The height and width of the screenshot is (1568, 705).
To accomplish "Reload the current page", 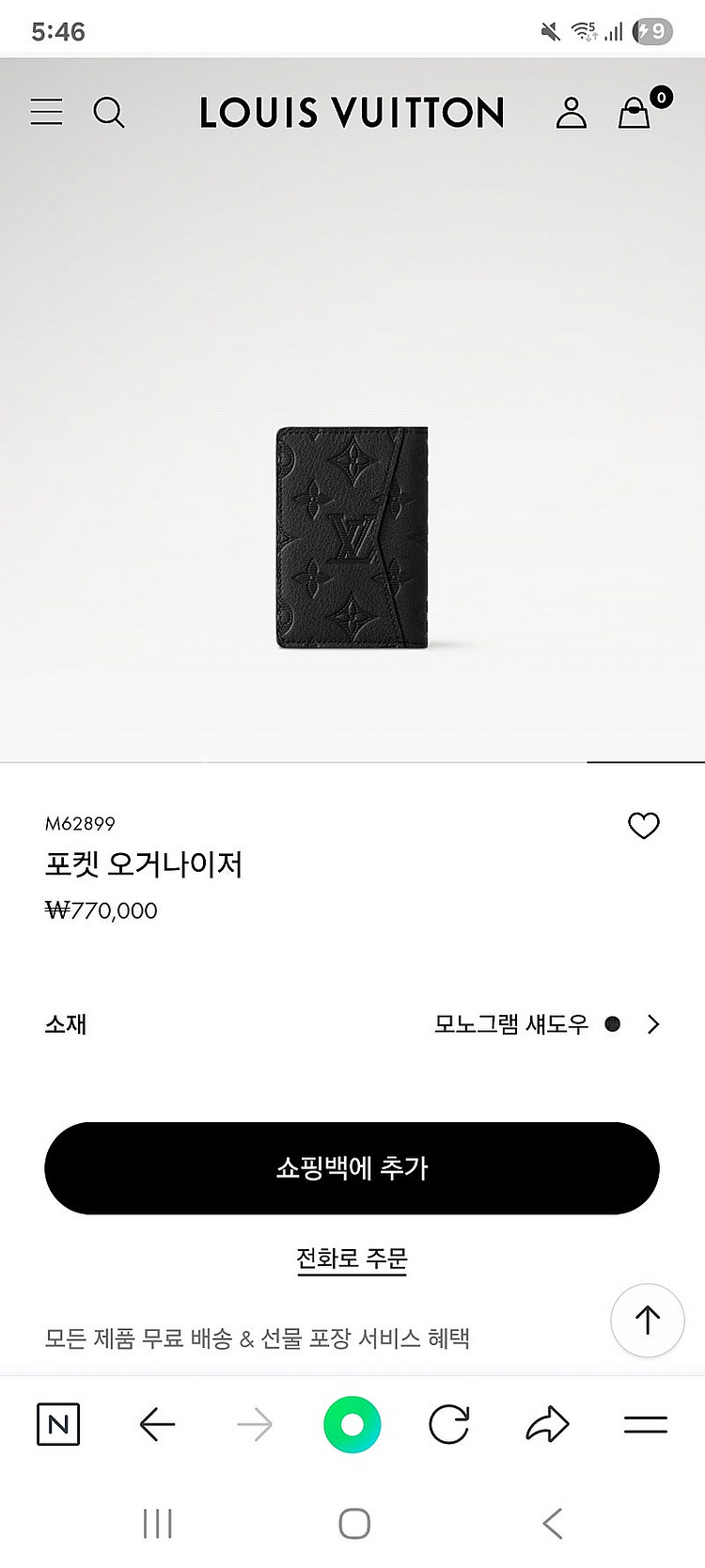I will pyautogui.click(x=449, y=1425).
